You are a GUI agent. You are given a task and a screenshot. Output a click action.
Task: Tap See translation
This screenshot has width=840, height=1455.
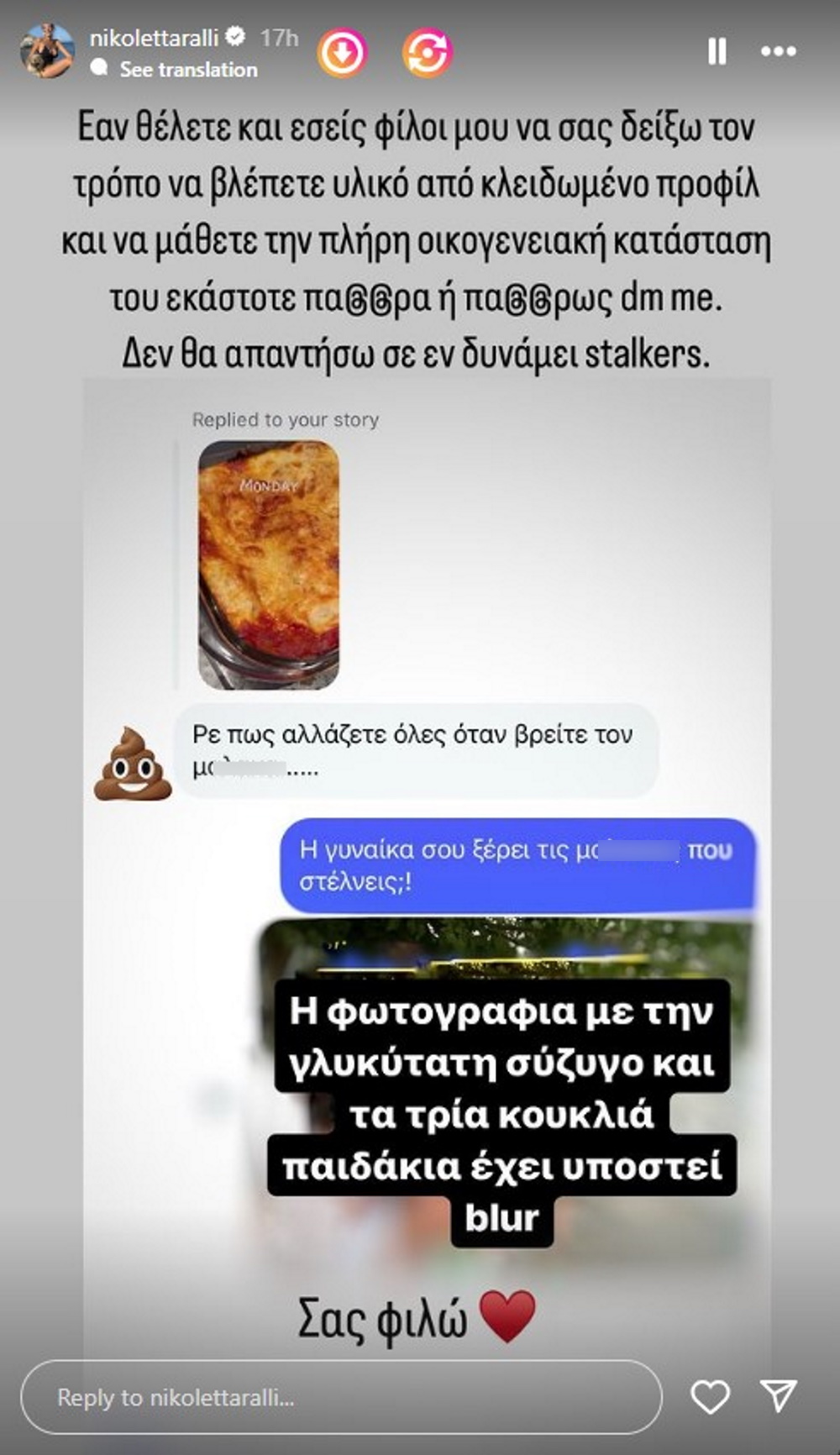(187, 70)
